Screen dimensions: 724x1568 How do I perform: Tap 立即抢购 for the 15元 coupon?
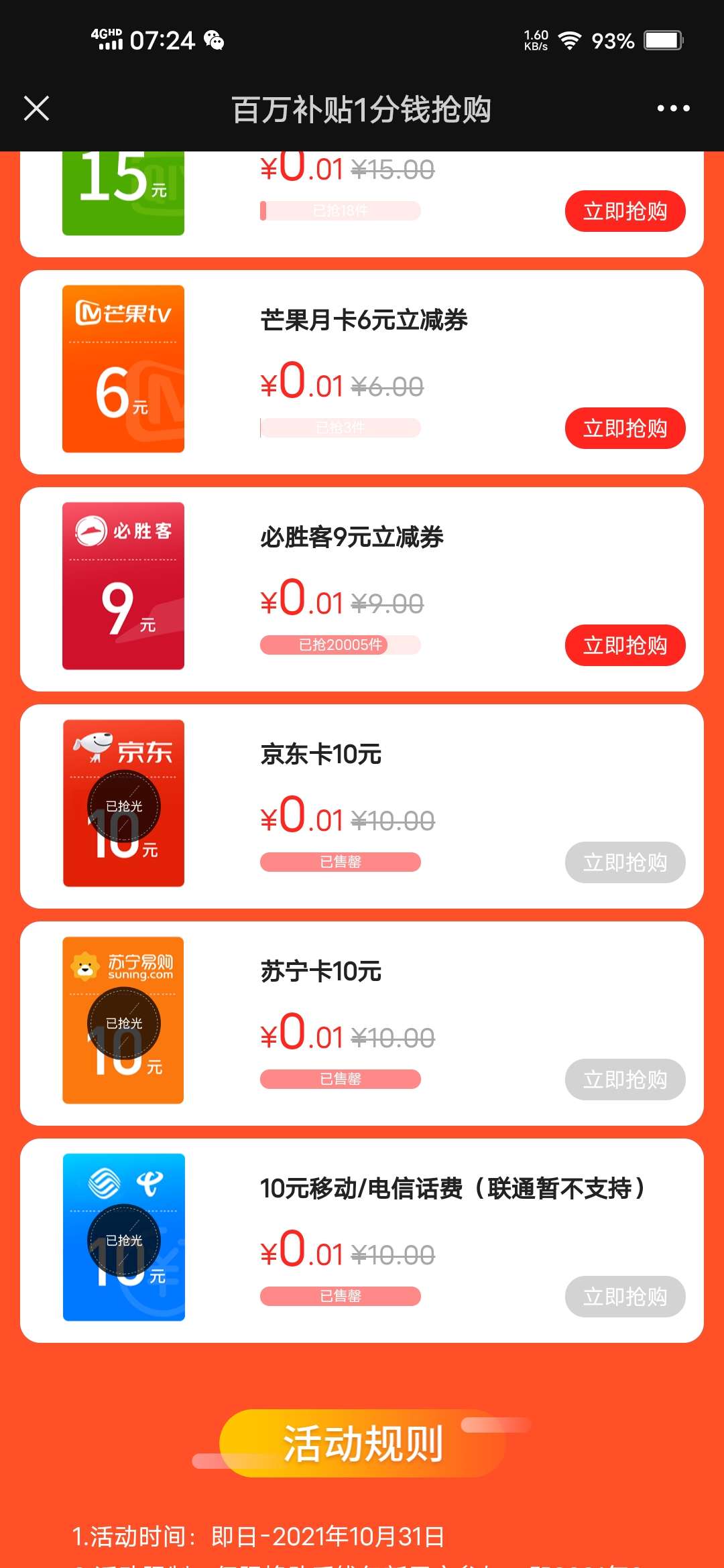625,212
